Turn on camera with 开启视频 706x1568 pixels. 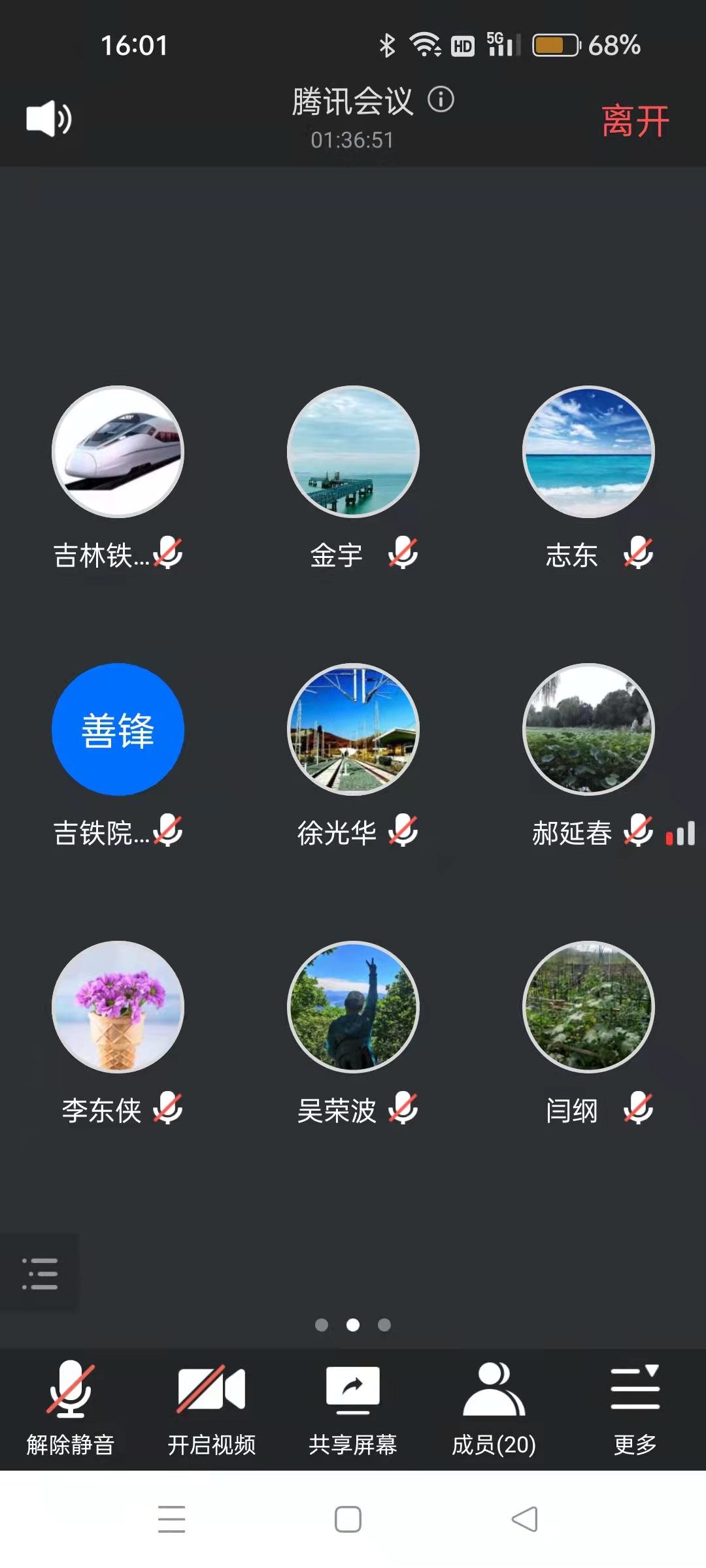[211, 1406]
